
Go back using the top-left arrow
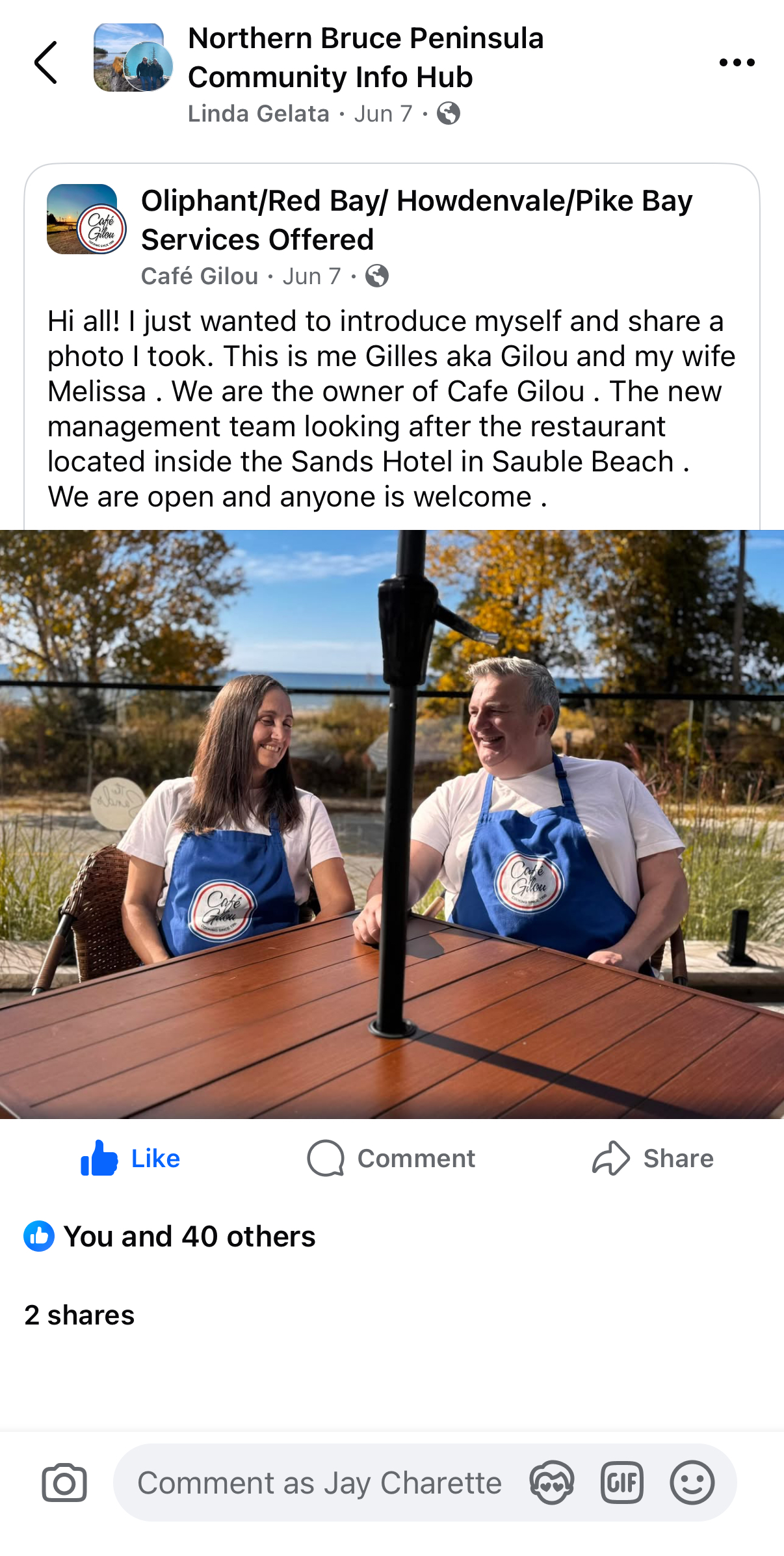46,62
